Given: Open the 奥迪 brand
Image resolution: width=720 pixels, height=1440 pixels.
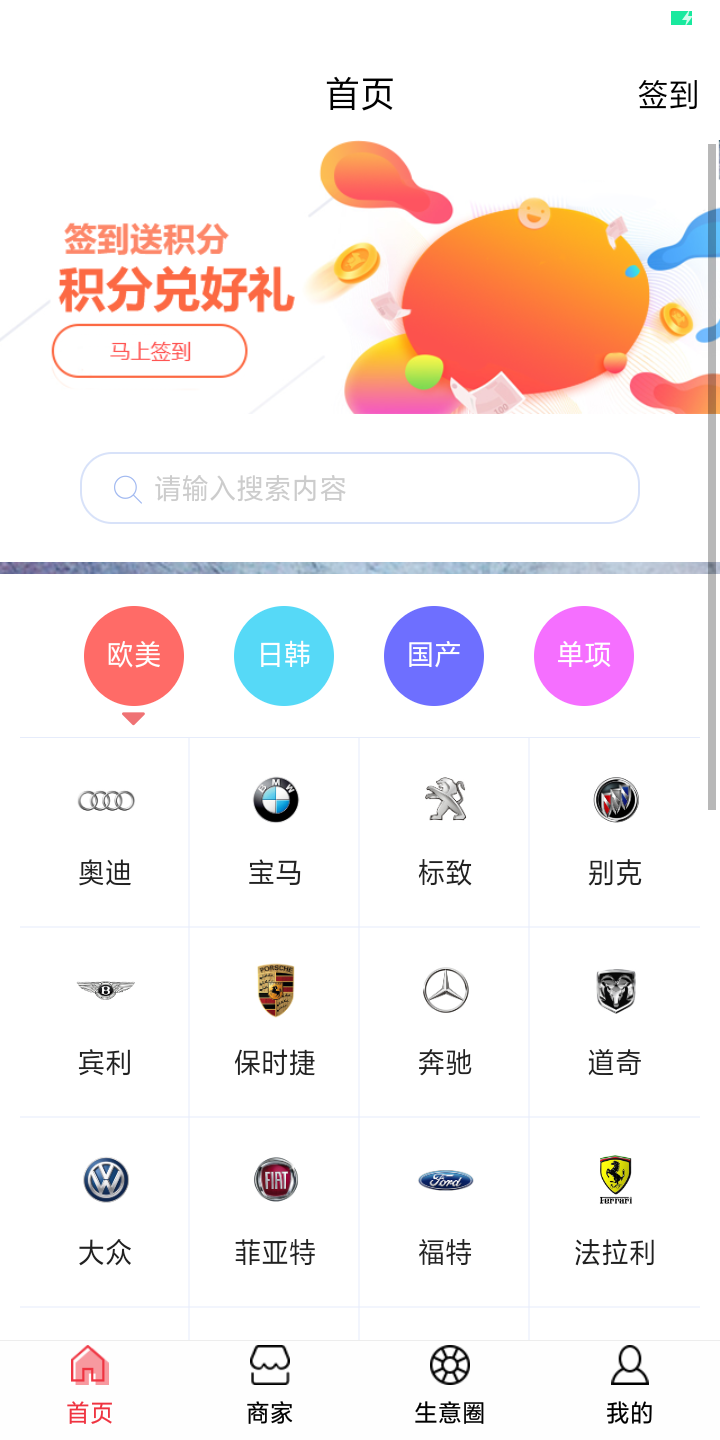Looking at the screenshot, I should click(x=105, y=832).
